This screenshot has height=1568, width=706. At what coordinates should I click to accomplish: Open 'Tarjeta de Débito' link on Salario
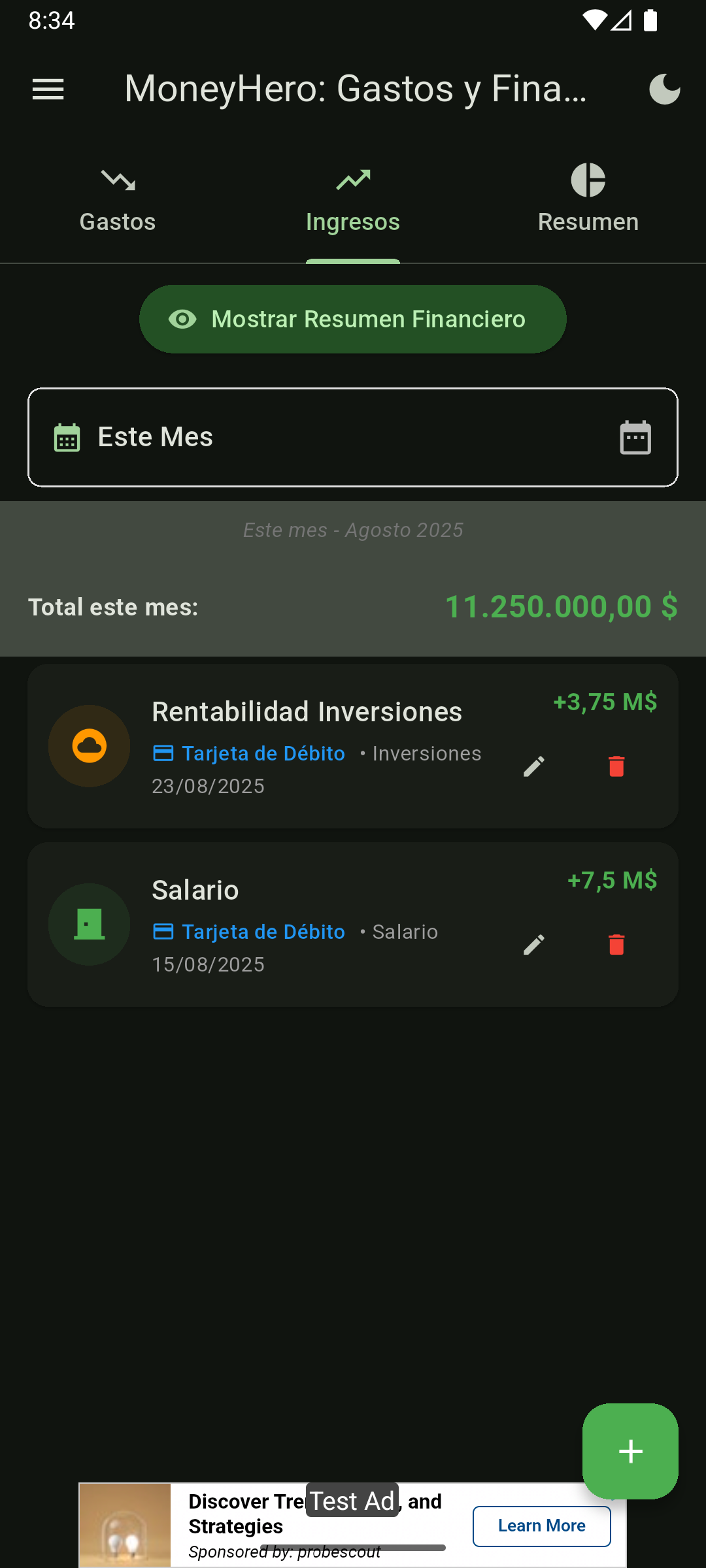262,932
